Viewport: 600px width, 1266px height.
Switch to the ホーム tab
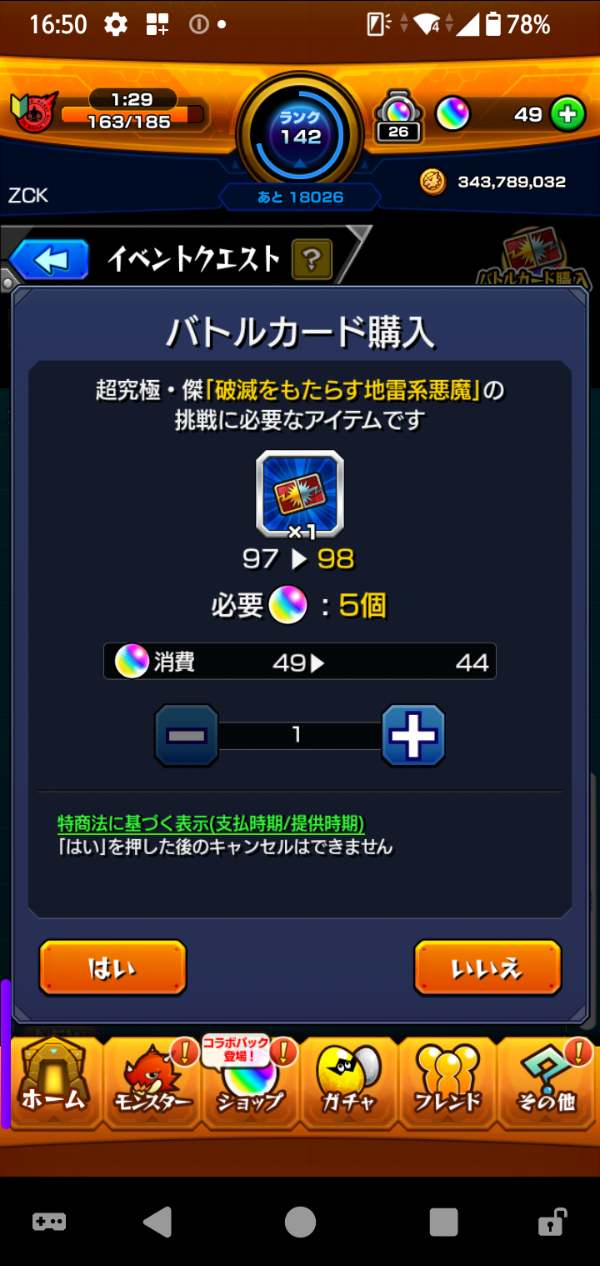(53, 1085)
